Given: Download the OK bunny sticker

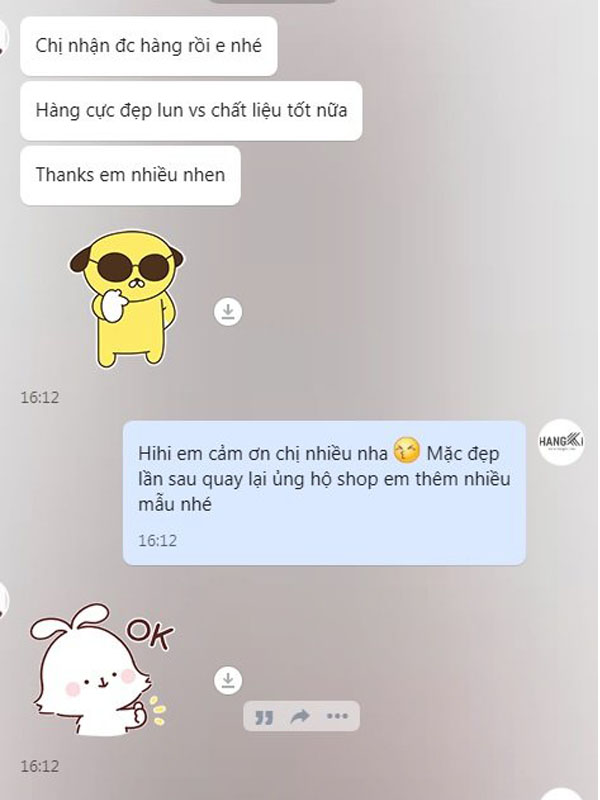Looking at the screenshot, I should [x=228, y=681].
